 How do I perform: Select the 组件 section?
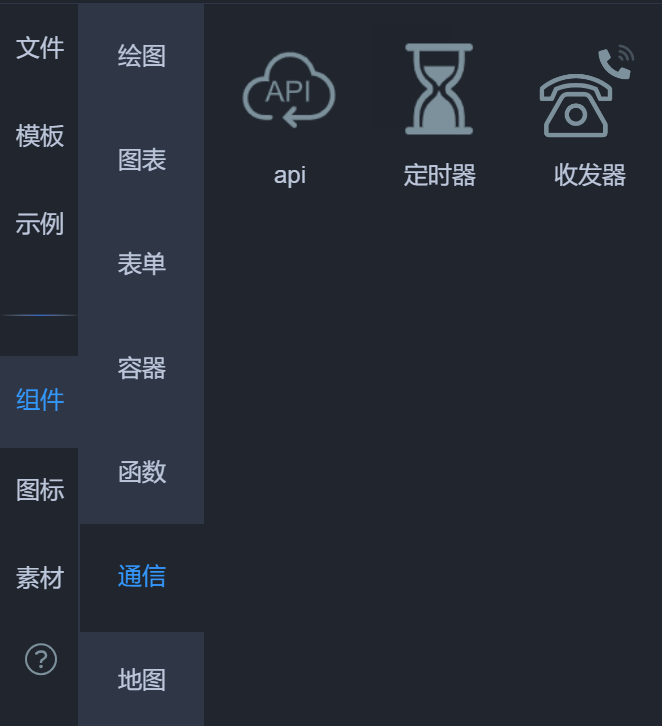[39, 401]
